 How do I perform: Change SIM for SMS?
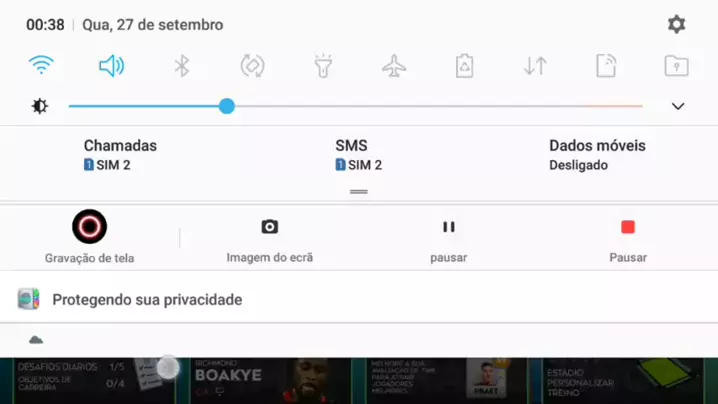click(x=359, y=155)
